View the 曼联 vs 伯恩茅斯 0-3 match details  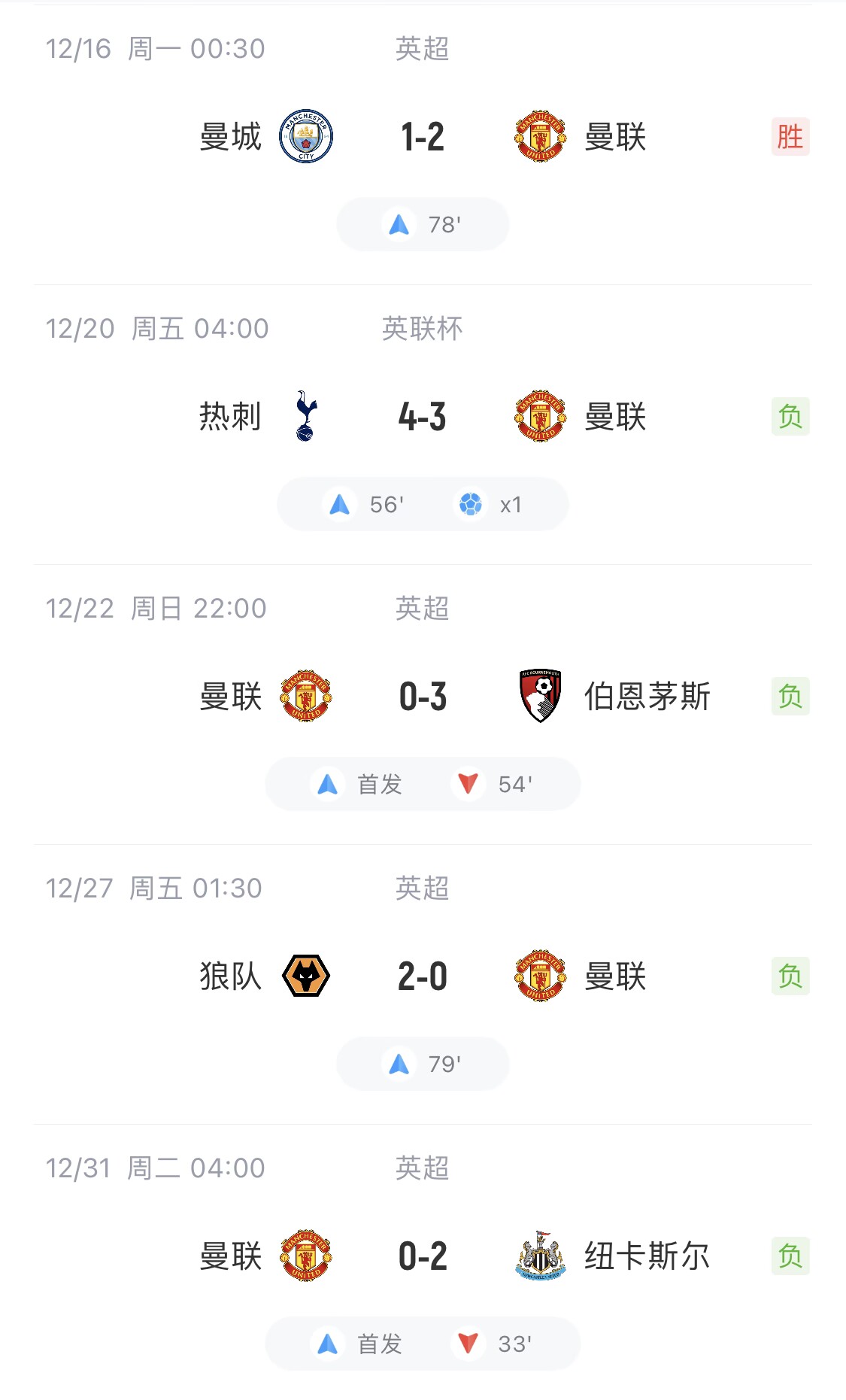click(423, 697)
